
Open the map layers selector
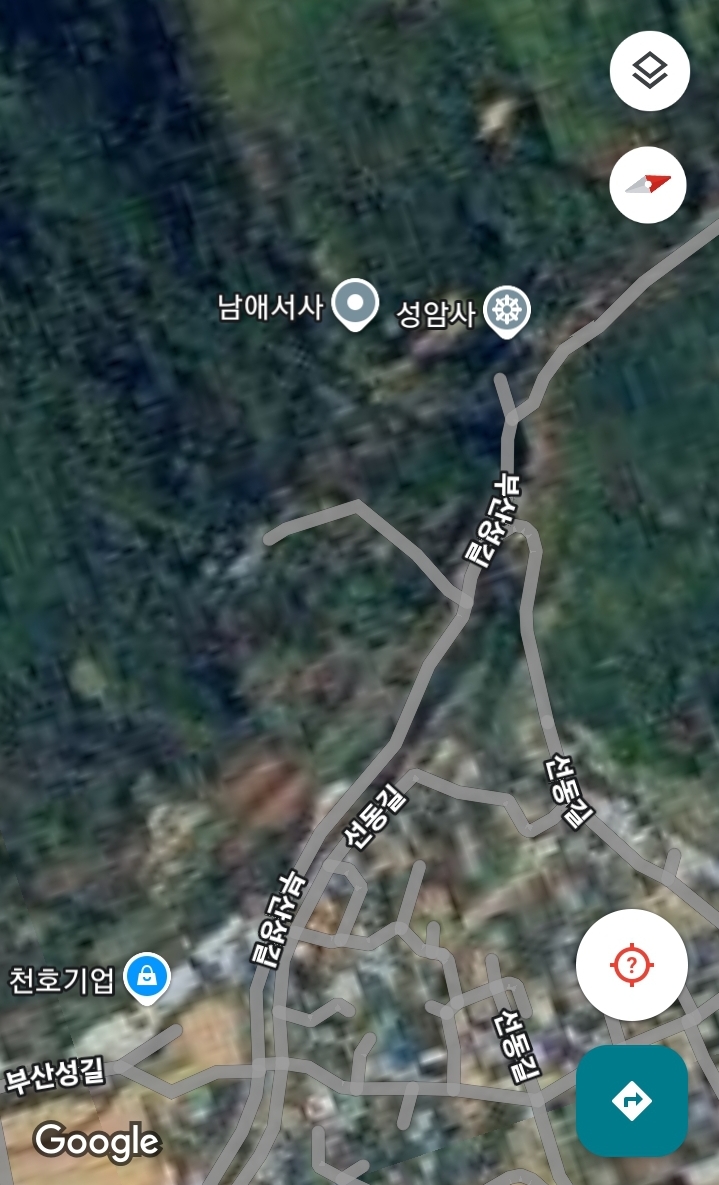pyautogui.click(x=649, y=71)
